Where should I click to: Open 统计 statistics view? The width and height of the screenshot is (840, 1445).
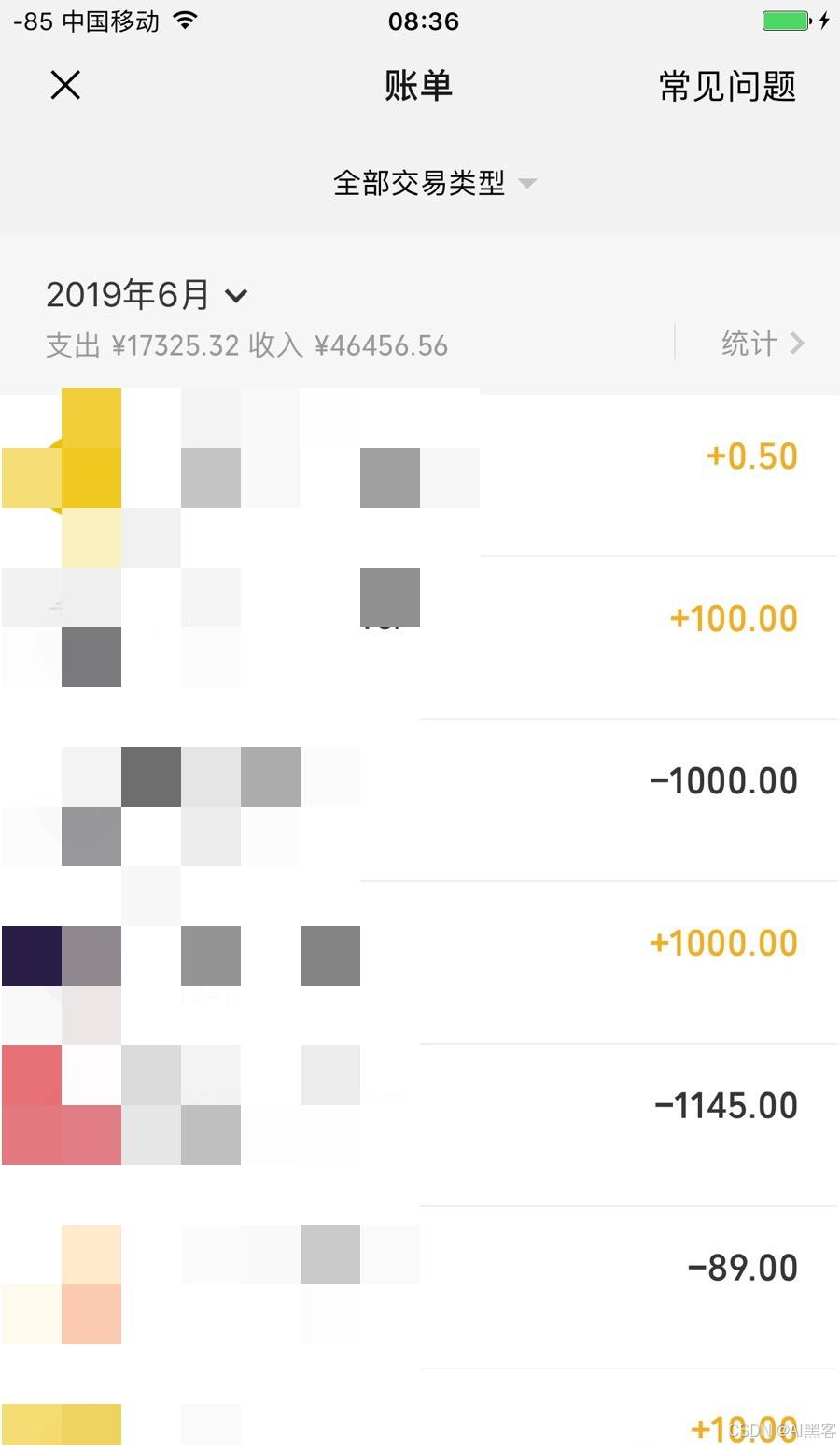point(761,344)
